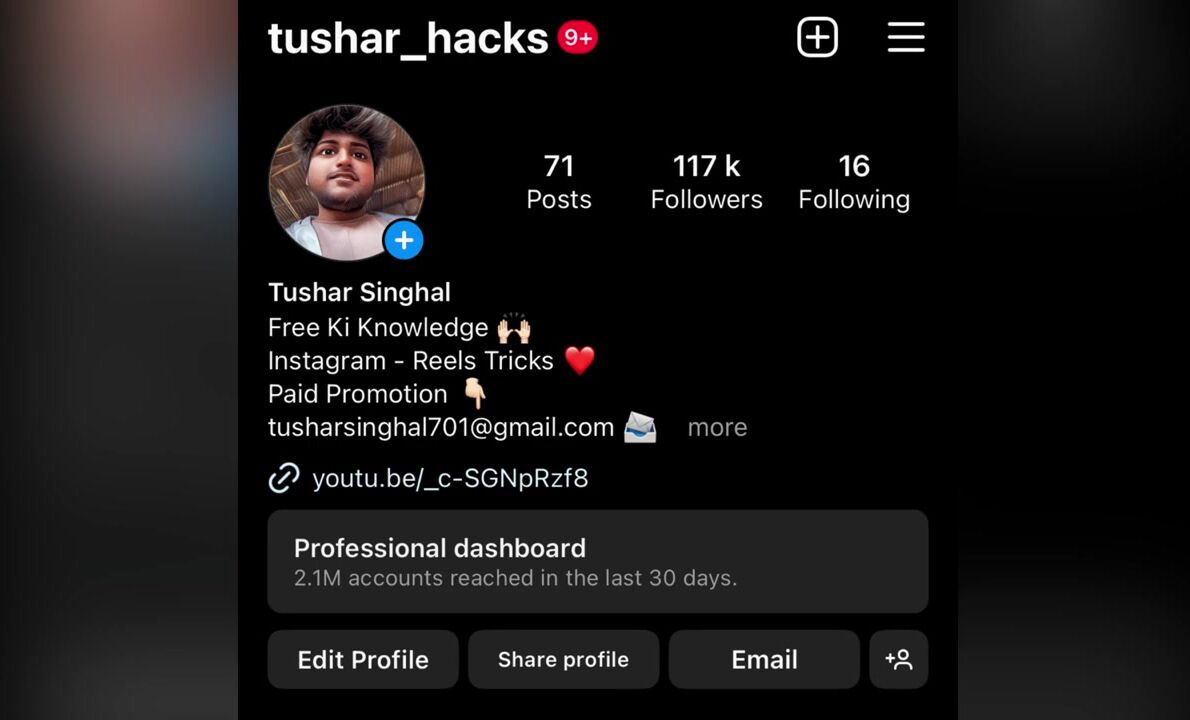
Task: Open the youtu.be/_c-SGNpRzf8 link
Action: pyautogui.click(x=449, y=478)
